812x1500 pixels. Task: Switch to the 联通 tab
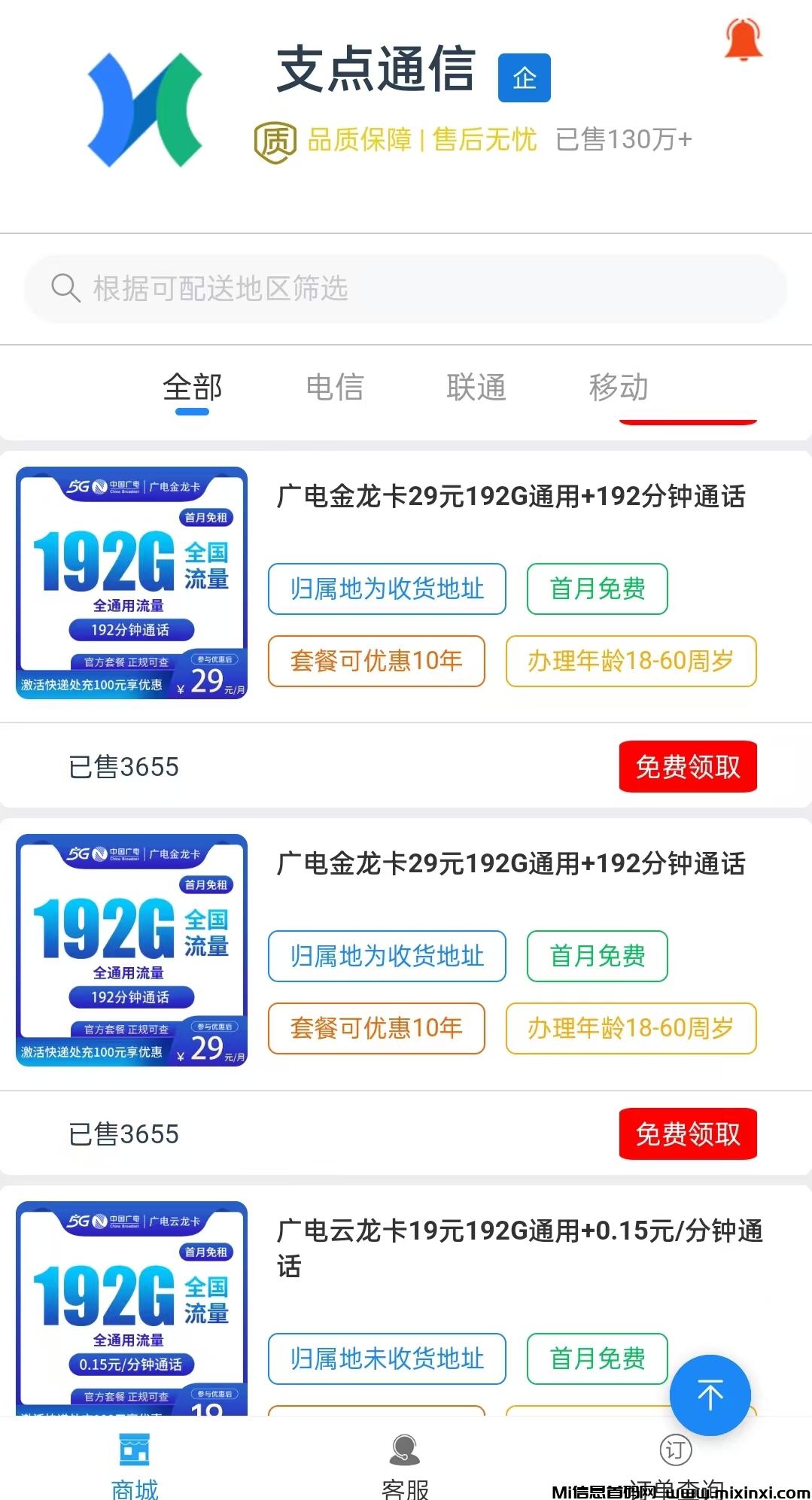coord(477,388)
